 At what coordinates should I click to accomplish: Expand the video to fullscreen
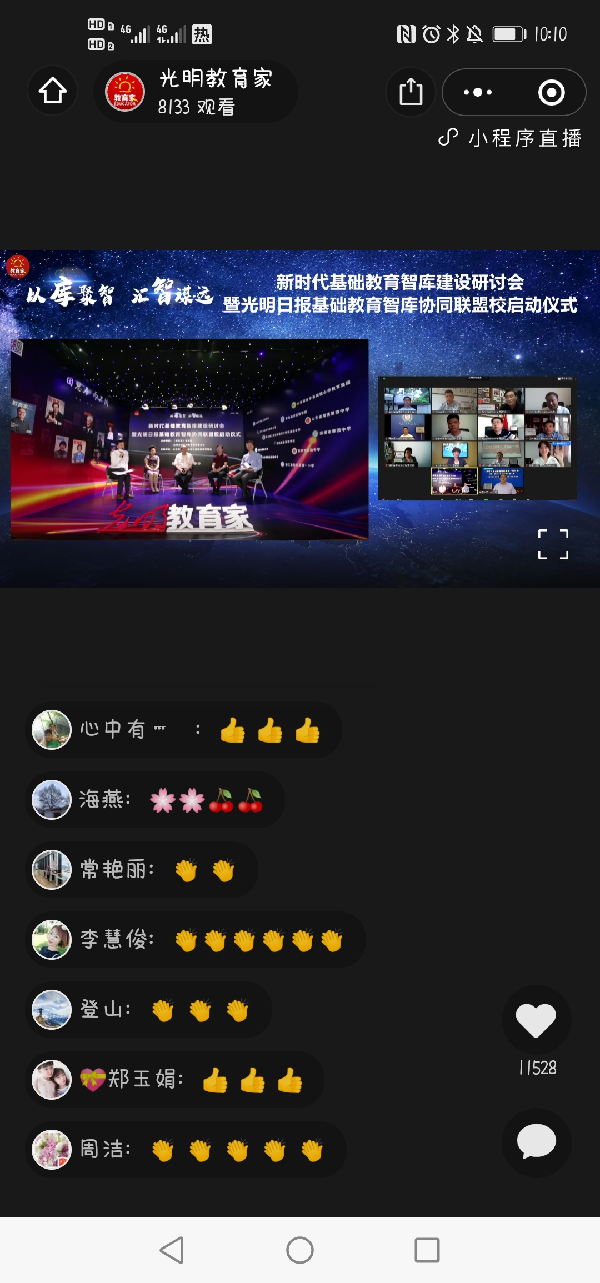(552, 544)
